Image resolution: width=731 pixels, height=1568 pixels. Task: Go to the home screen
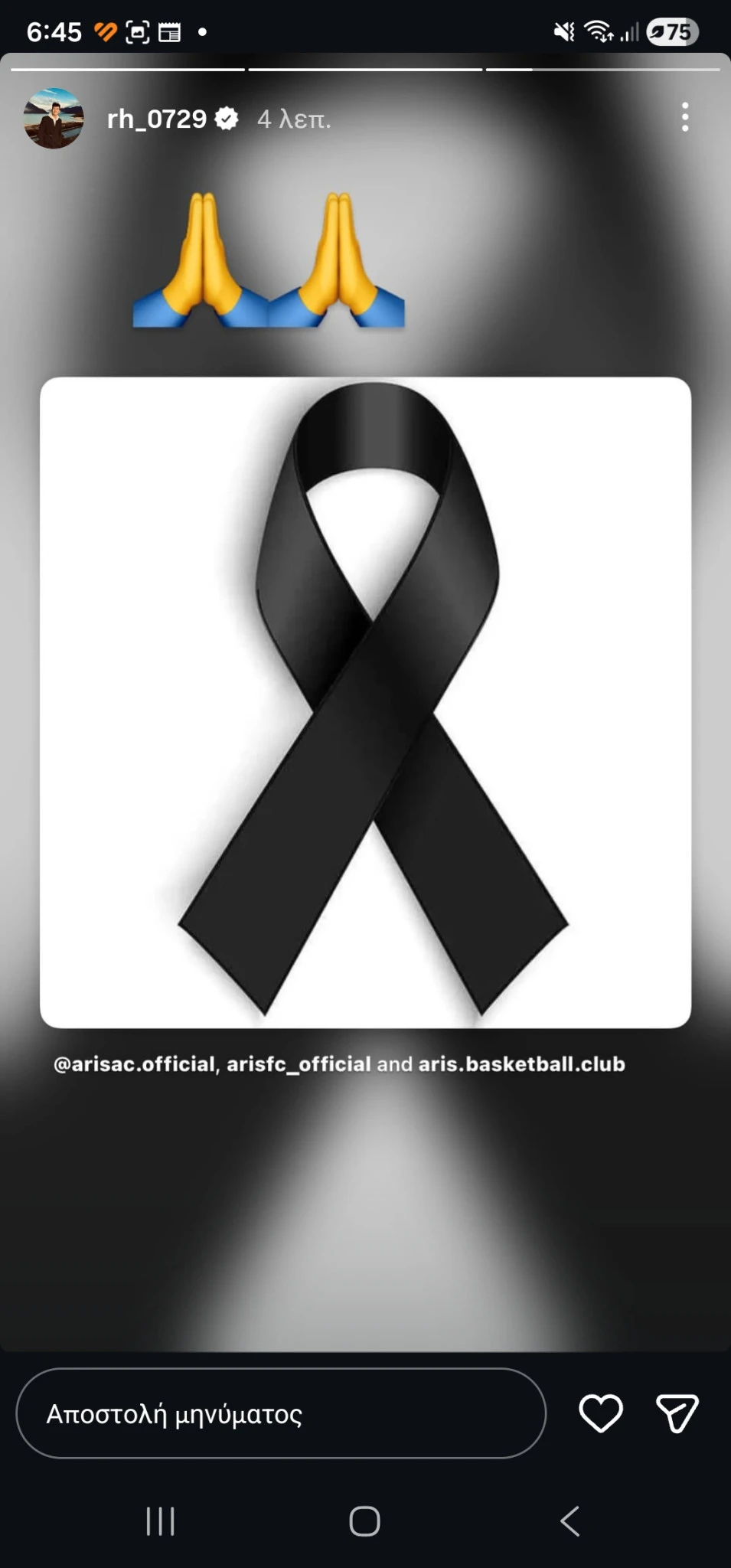pyautogui.click(x=365, y=1521)
